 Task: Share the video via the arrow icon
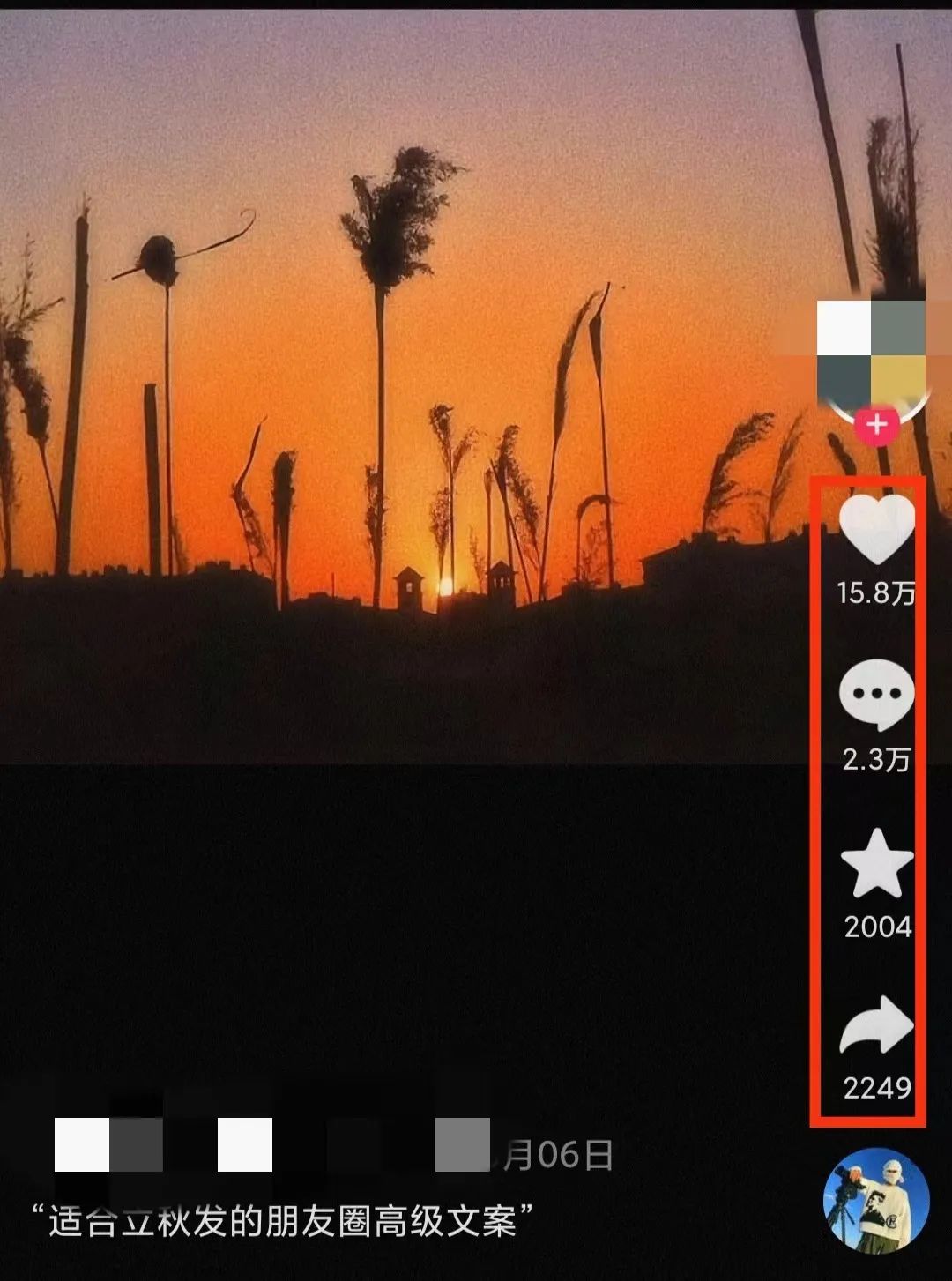[876, 1025]
